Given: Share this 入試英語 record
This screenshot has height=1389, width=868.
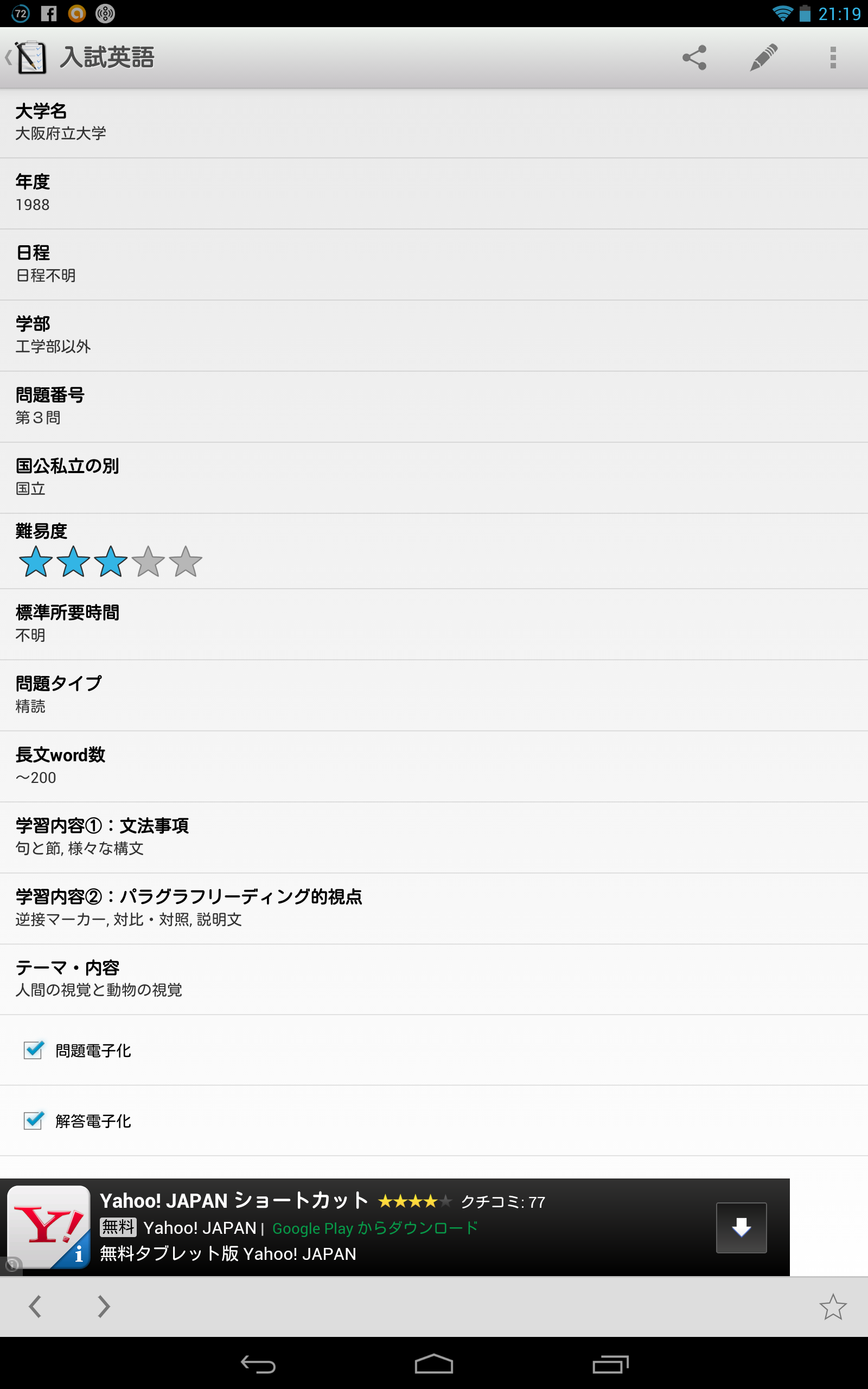Looking at the screenshot, I should point(694,58).
